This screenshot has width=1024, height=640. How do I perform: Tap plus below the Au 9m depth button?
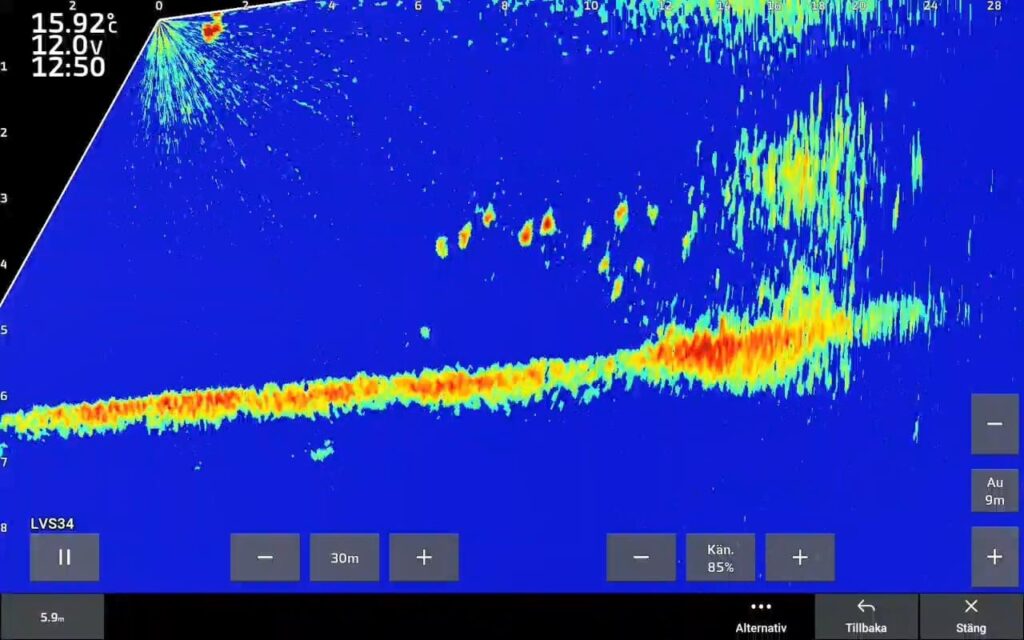[x=994, y=557]
